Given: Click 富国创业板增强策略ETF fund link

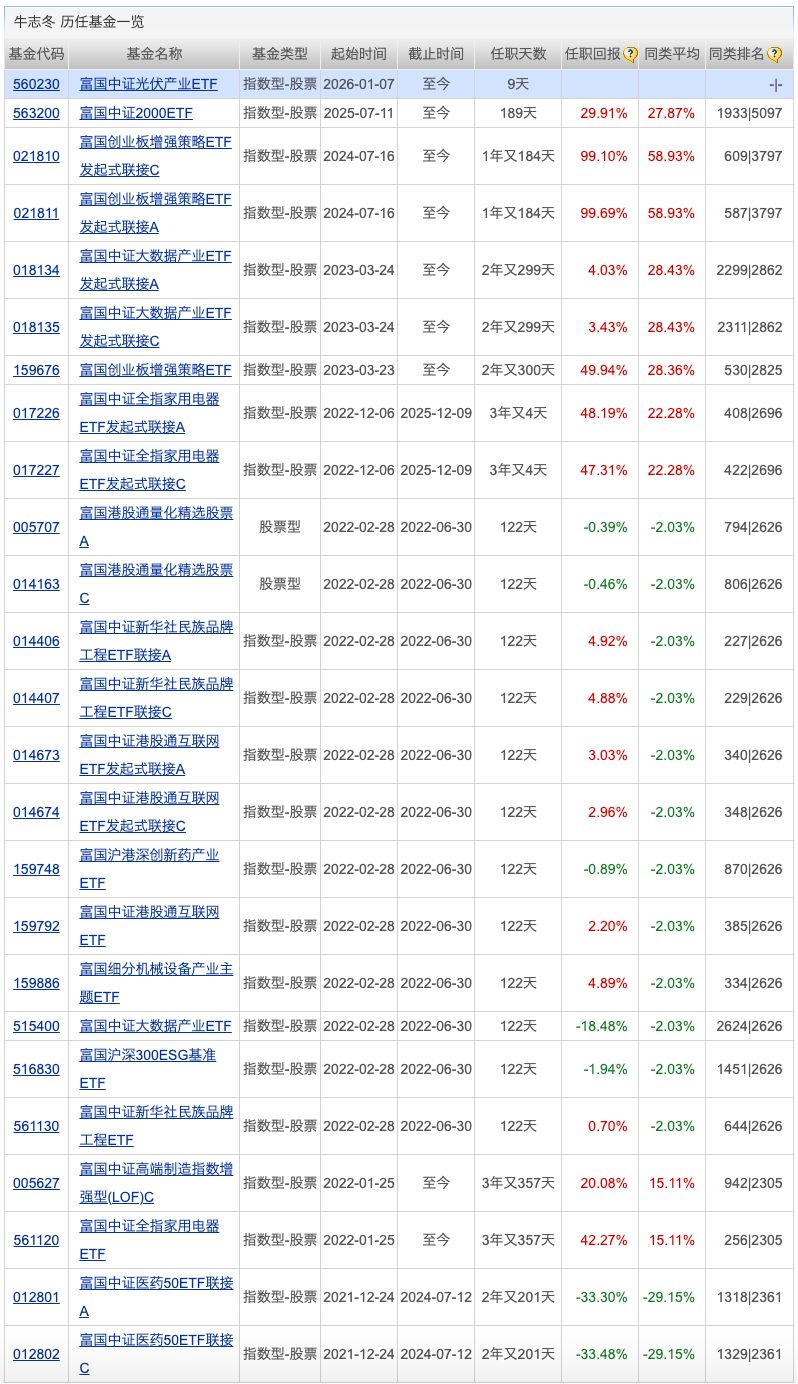Looking at the screenshot, I should pyautogui.click(x=152, y=370).
